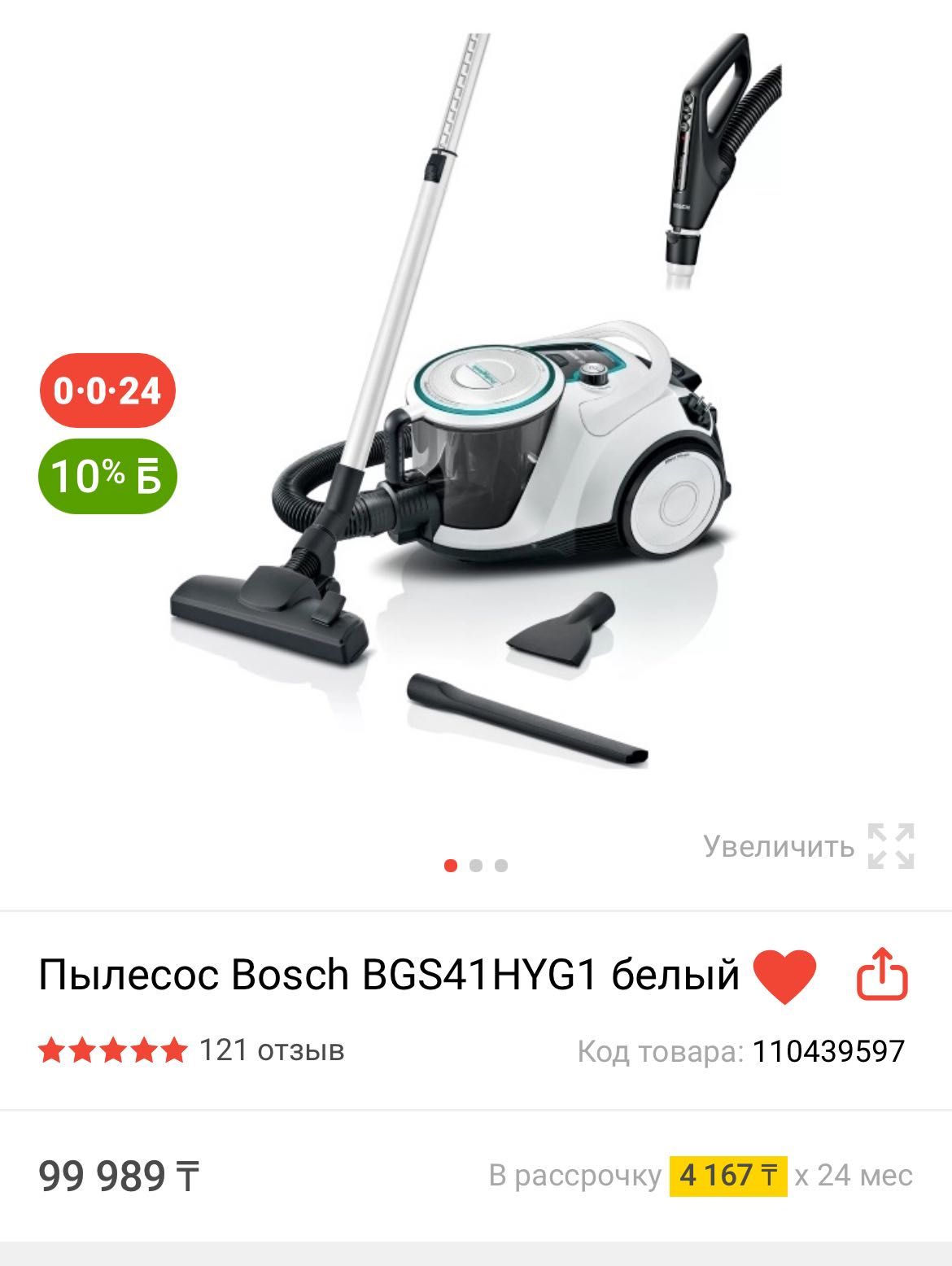Screen dimensions: 952x1266
Task: Jump to the second photo dot
Action: click(476, 865)
